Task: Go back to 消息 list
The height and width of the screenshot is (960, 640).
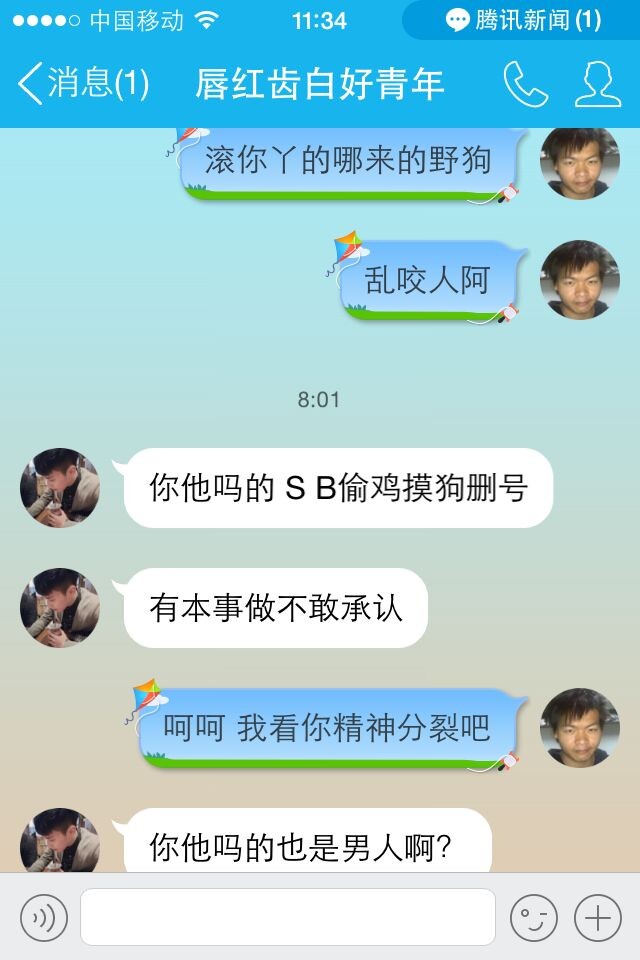Action: pyautogui.click(x=82, y=84)
